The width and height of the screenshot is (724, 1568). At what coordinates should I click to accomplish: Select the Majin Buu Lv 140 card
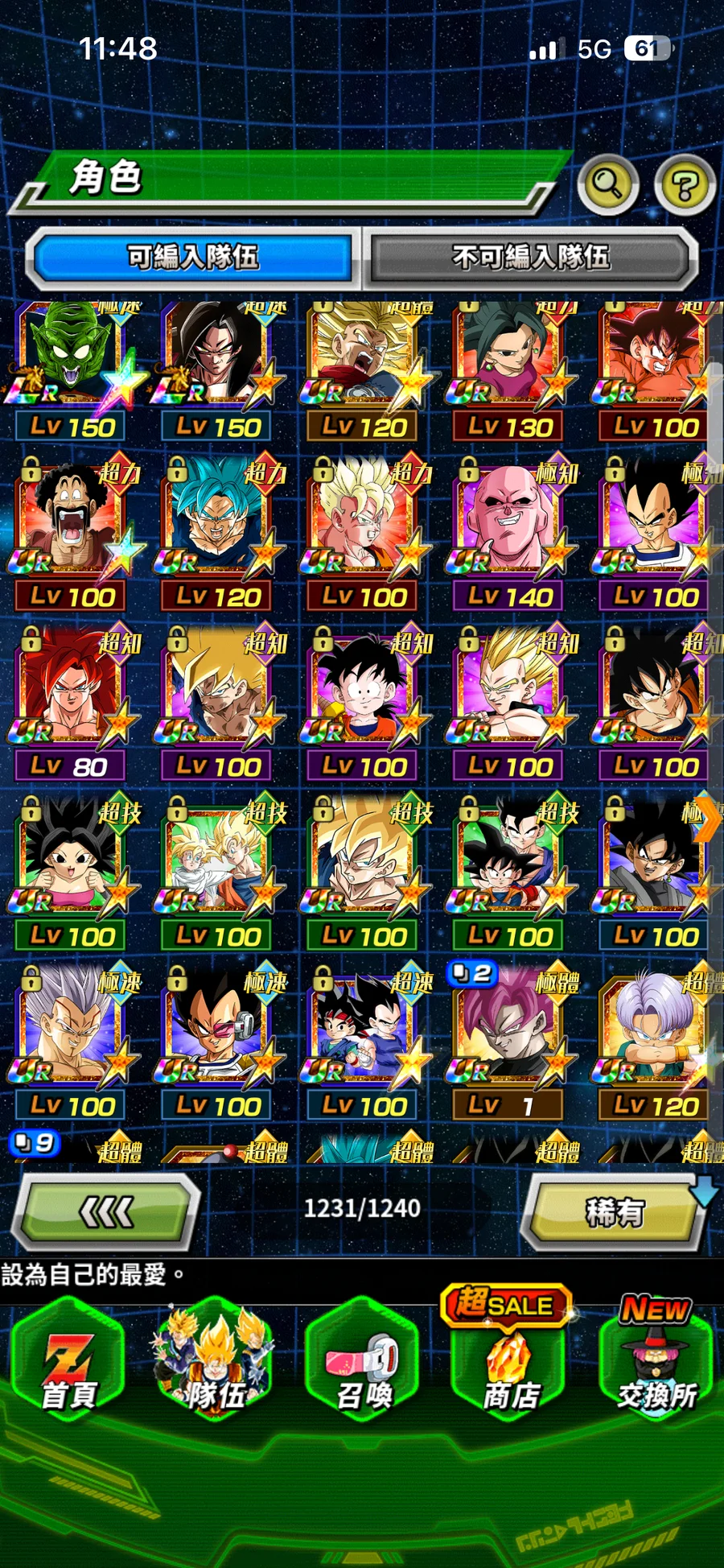pyautogui.click(x=508, y=523)
